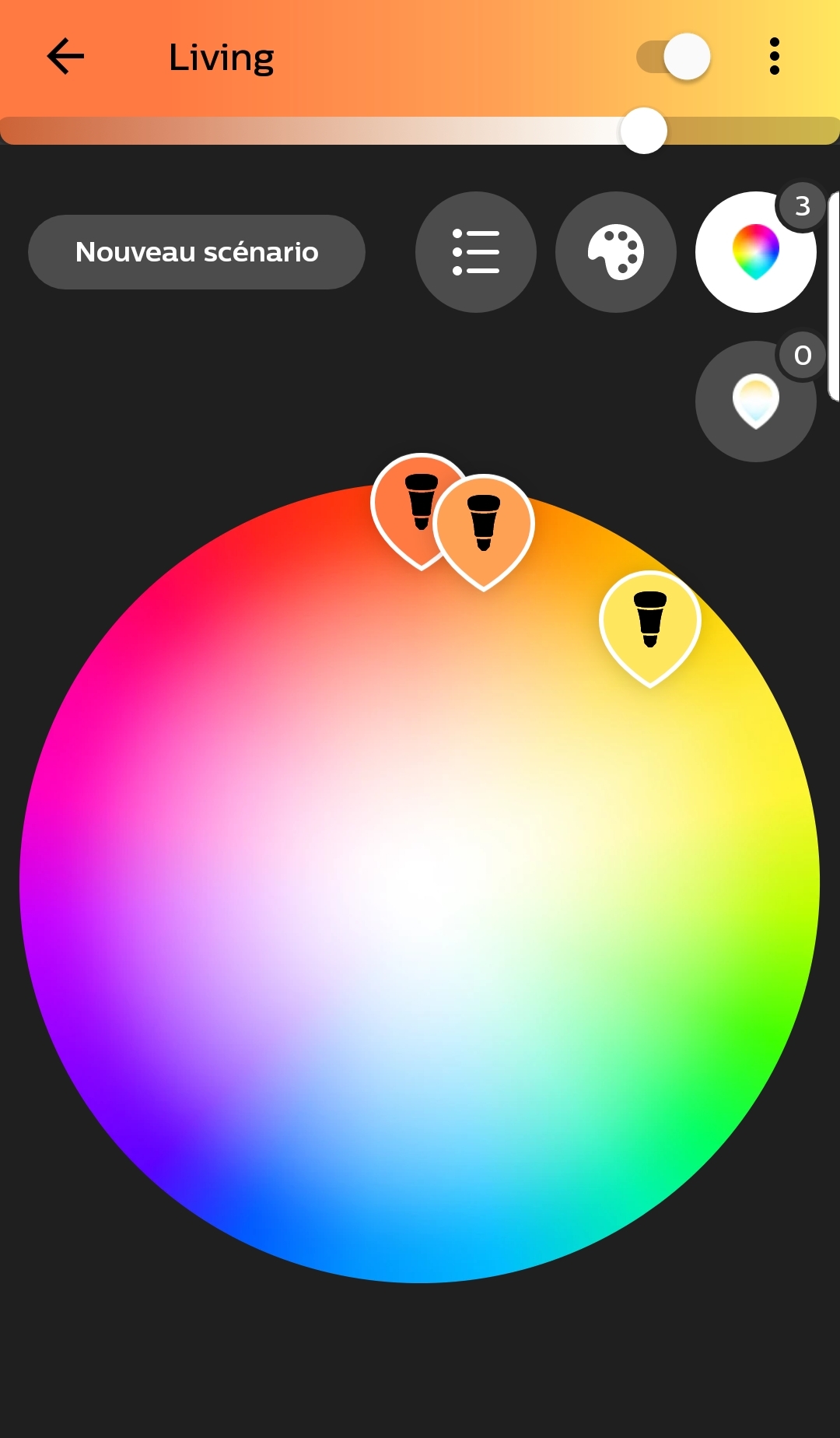
Task: Open the three-dot overflow menu
Action: click(x=774, y=57)
